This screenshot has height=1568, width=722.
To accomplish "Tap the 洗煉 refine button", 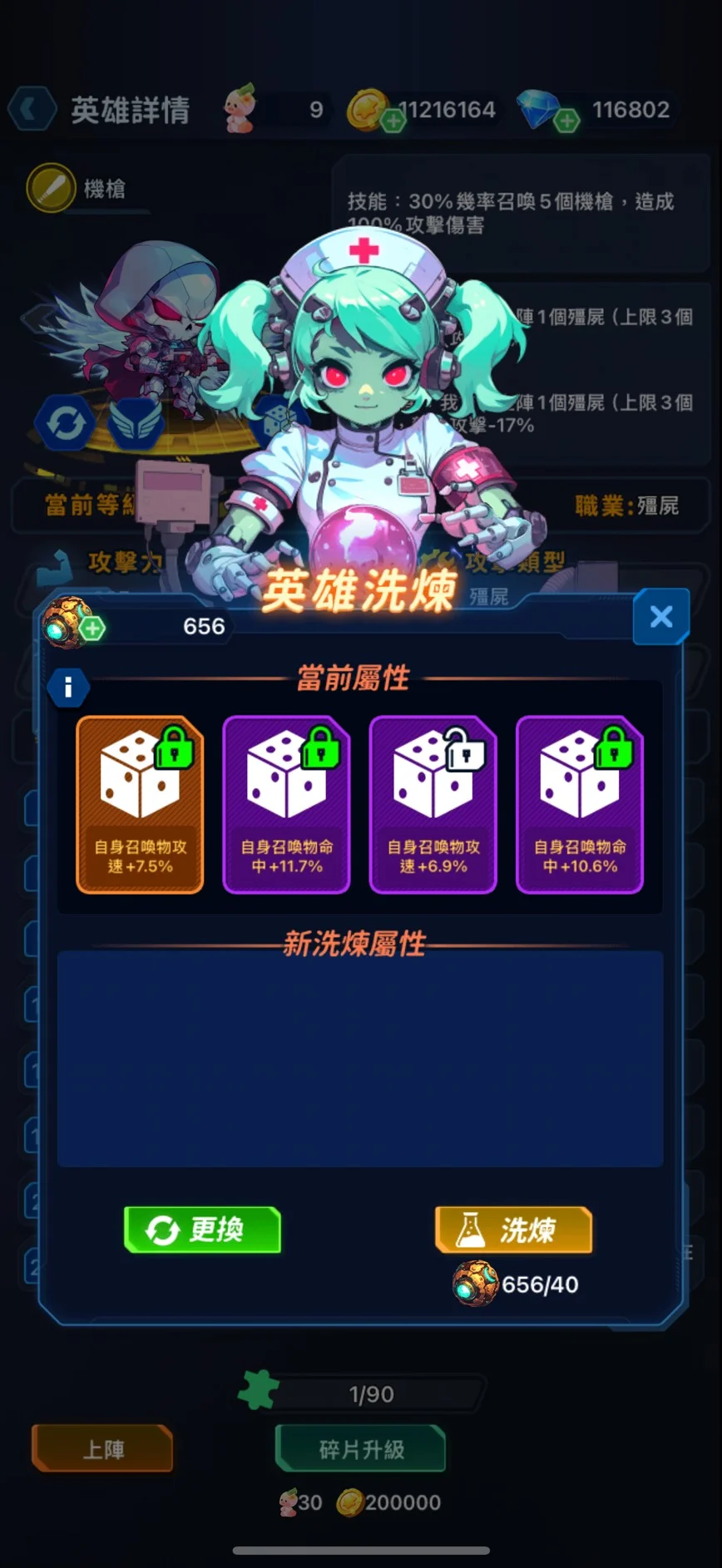I will click(x=513, y=1230).
